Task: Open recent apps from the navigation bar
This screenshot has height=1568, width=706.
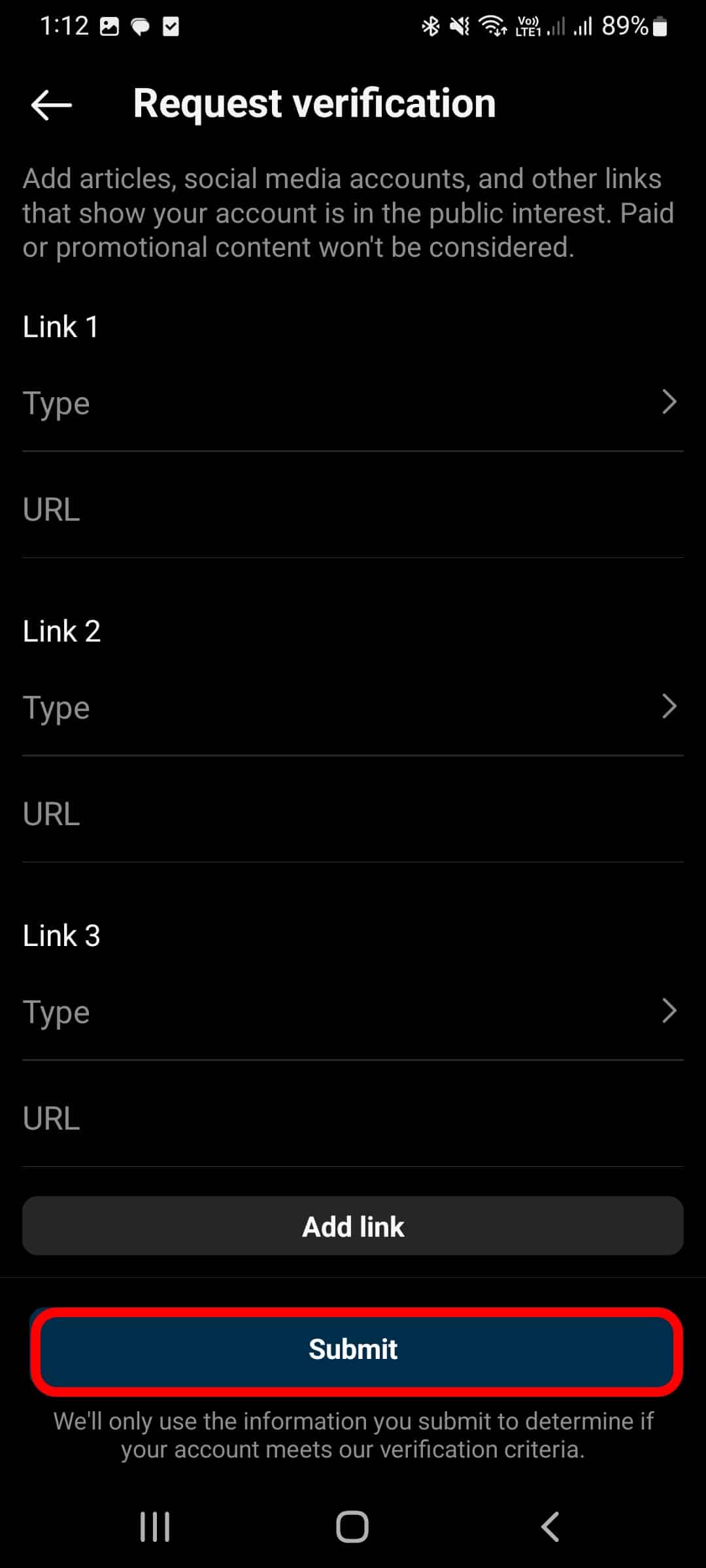Action: click(x=155, y=1527)
